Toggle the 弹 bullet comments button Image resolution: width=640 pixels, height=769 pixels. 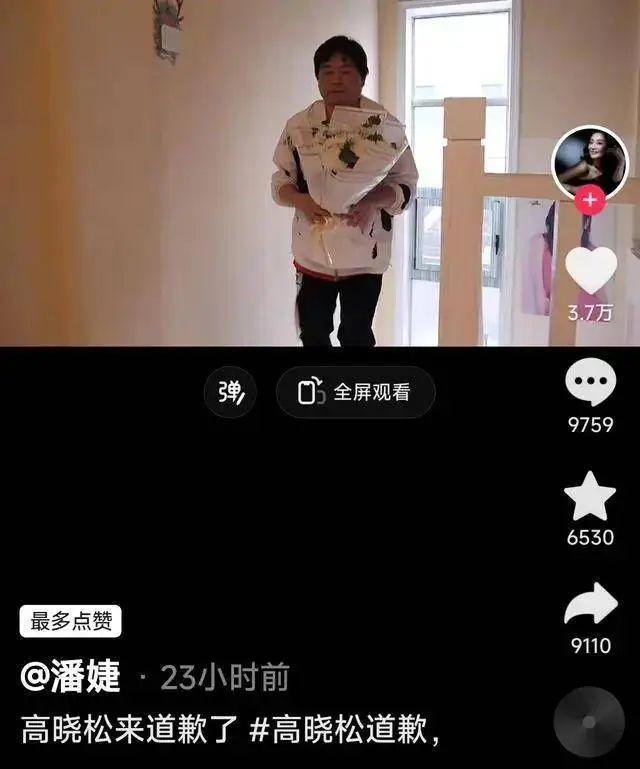pyautogui.click(x=230, y=392)
